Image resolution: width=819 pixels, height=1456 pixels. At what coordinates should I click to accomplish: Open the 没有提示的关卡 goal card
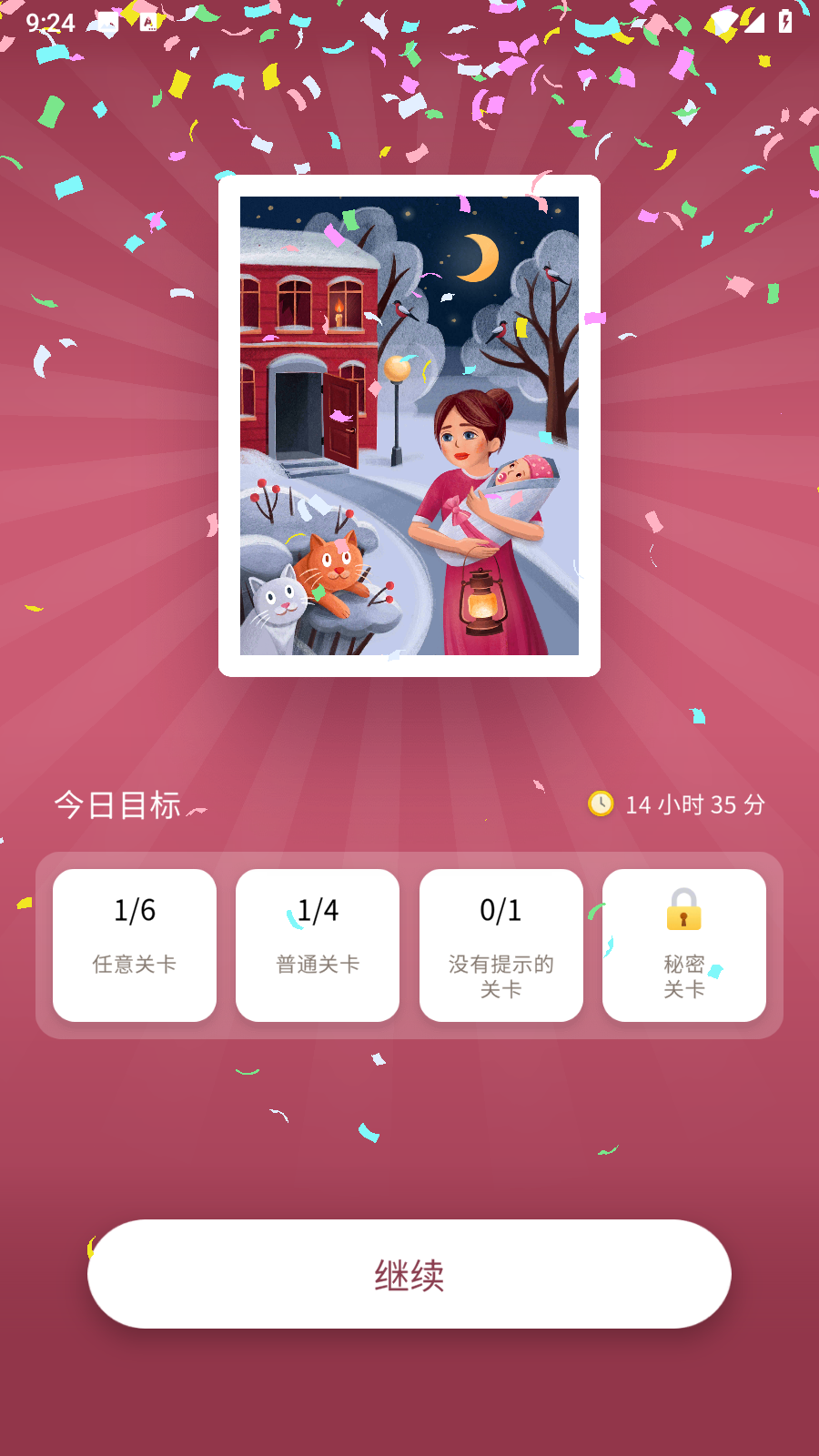(x=501, y=944)
